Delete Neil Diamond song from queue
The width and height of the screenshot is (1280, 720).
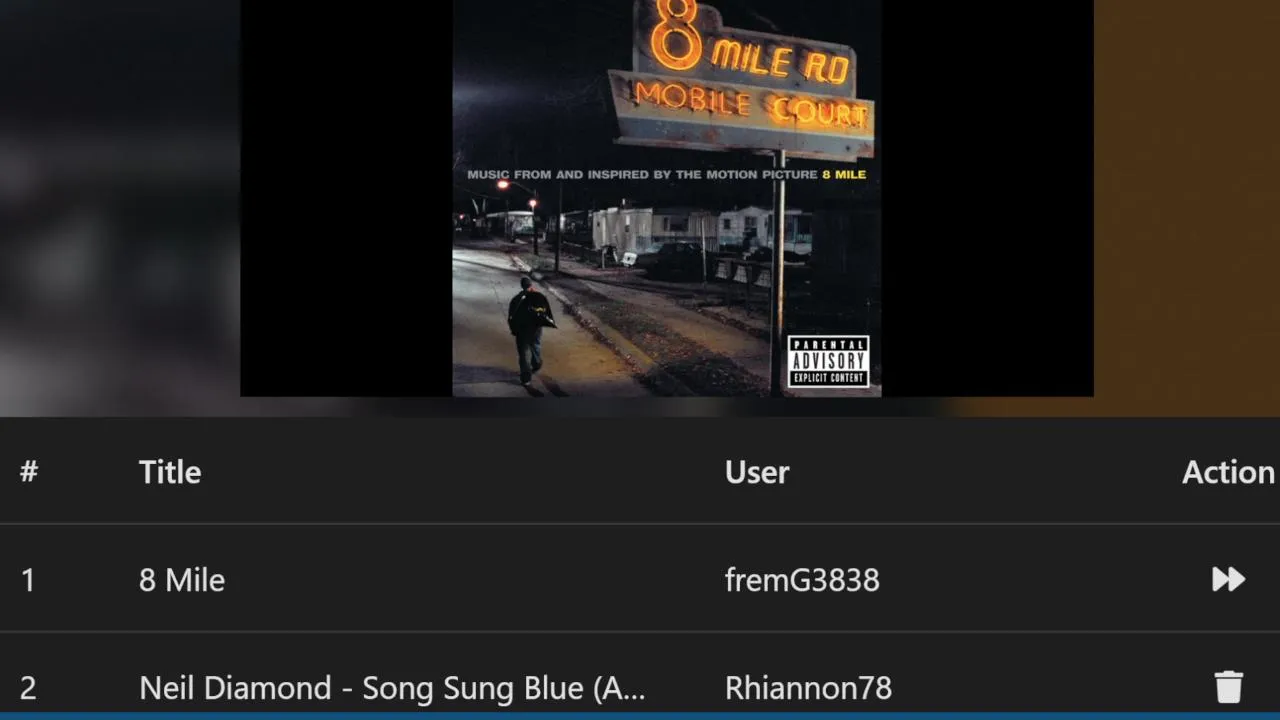(x=1228, y=687)
